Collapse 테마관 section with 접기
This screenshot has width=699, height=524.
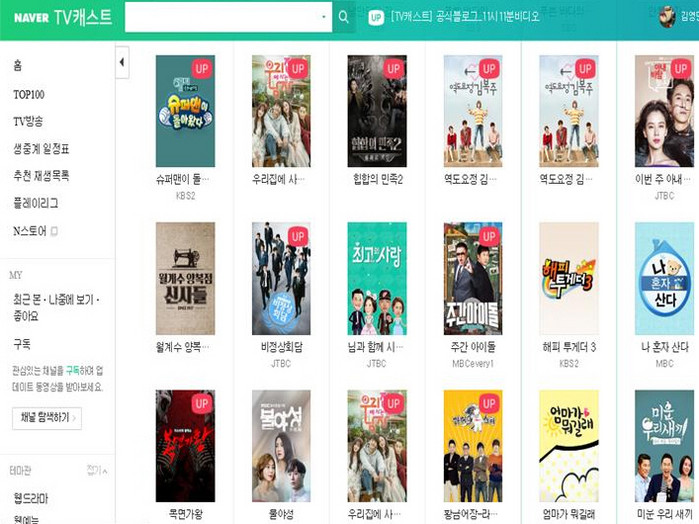pos(97,470)
